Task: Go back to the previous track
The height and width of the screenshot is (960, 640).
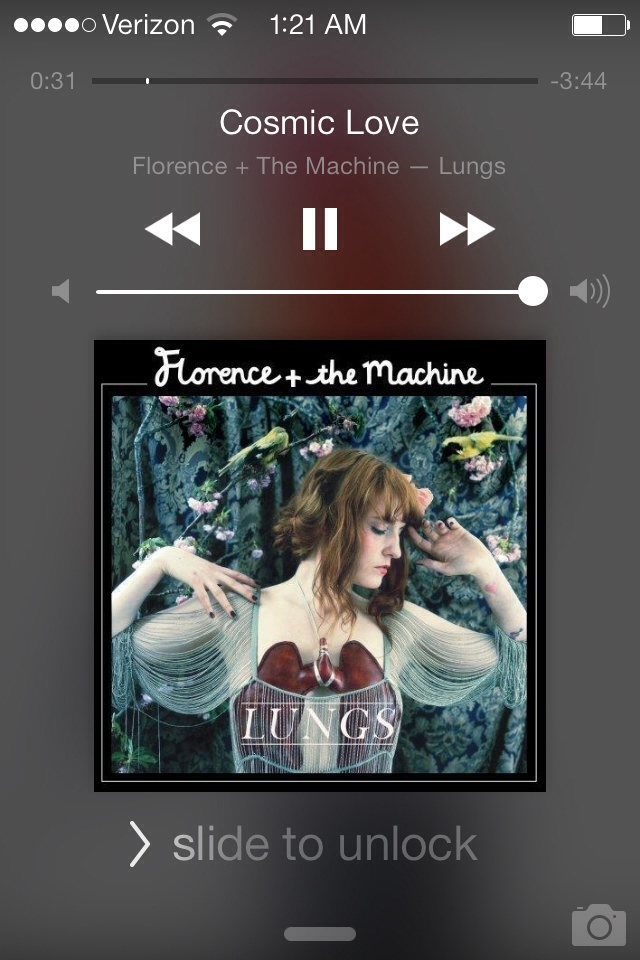Action: pyautogui.click(x=172, y=229)
